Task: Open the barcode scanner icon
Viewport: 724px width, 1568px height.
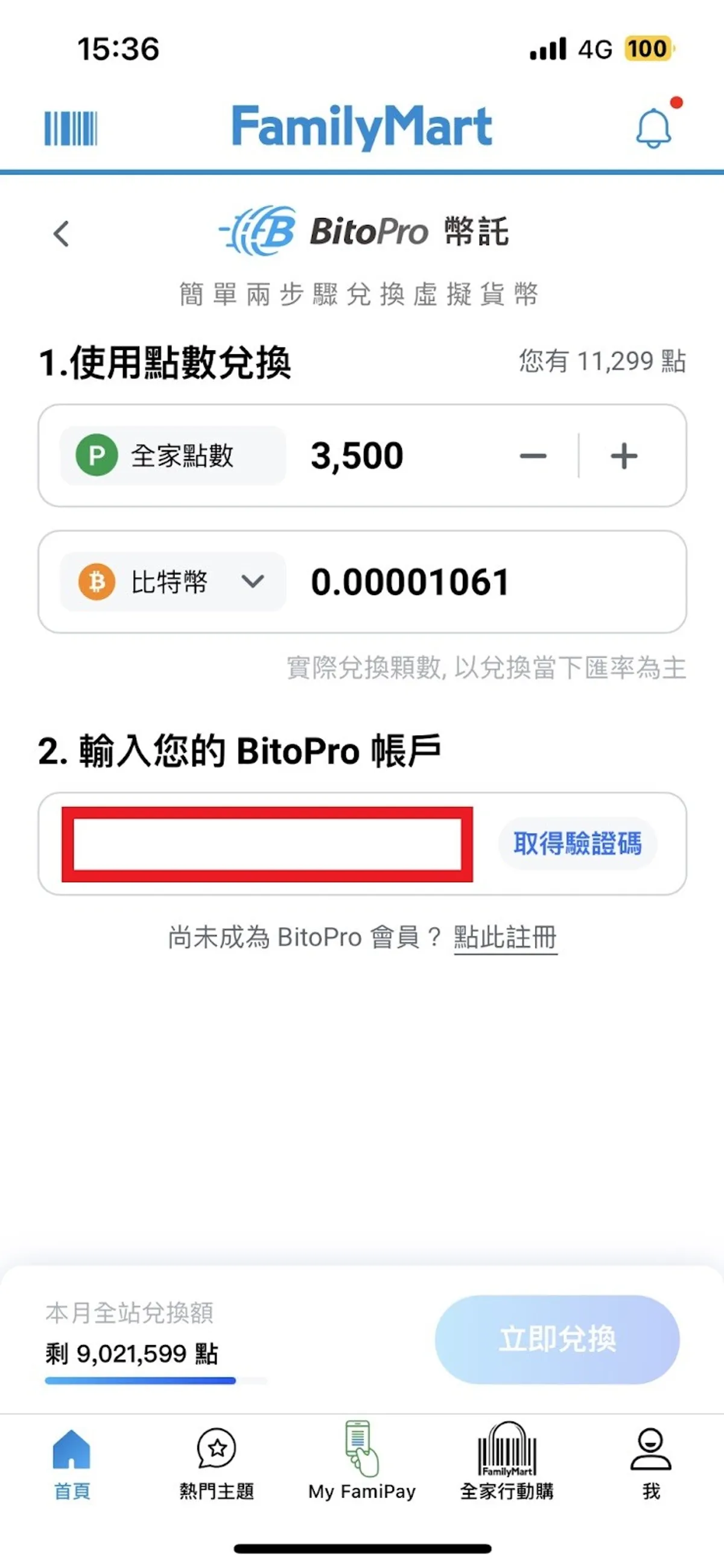Action: coord(71,129)
